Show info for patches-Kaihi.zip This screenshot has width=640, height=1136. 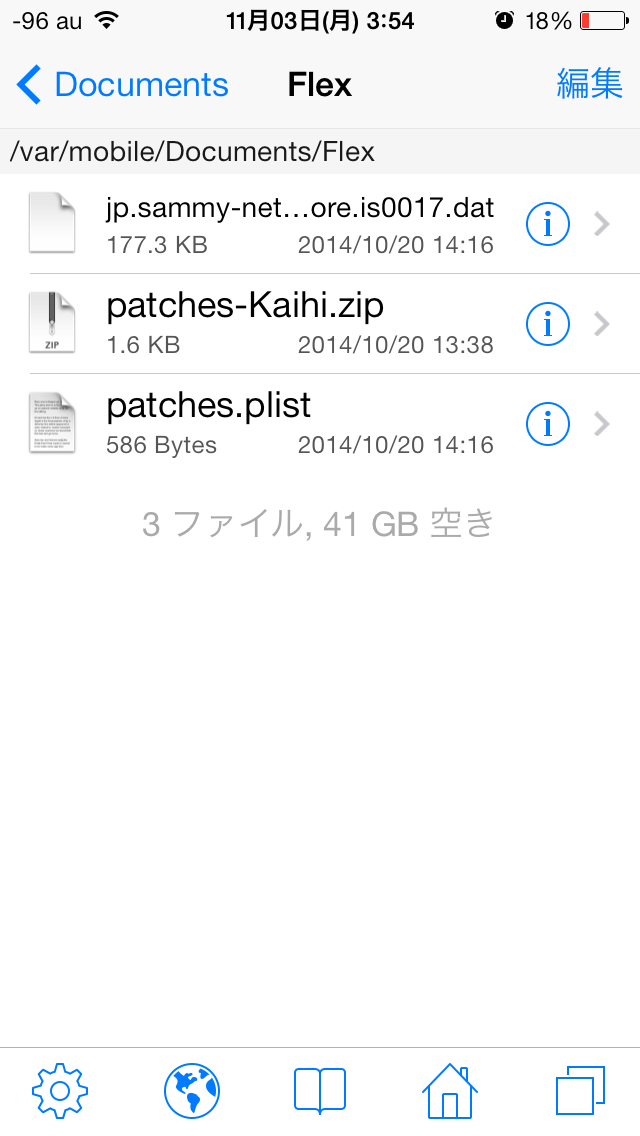[547, 324]
